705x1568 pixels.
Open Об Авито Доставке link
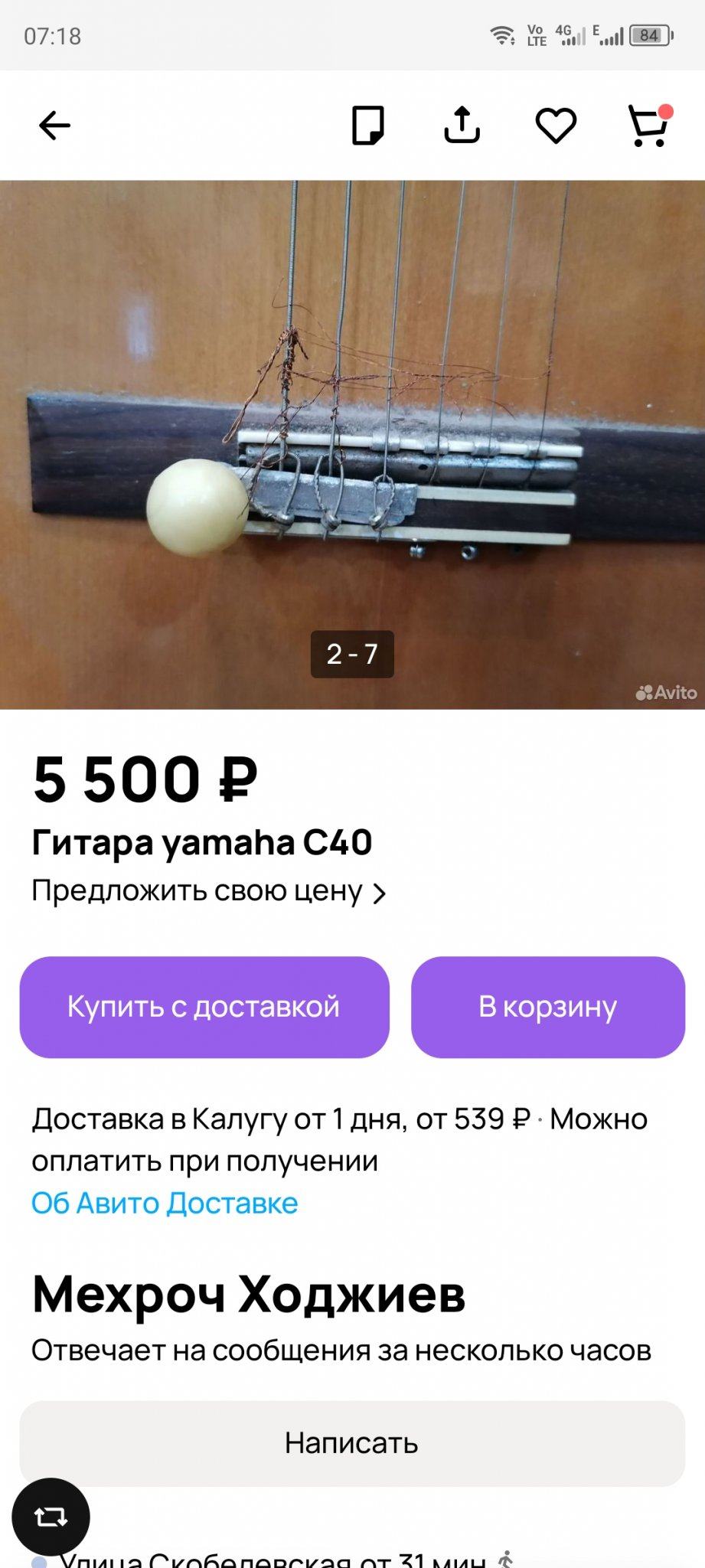click(165, 1203)
